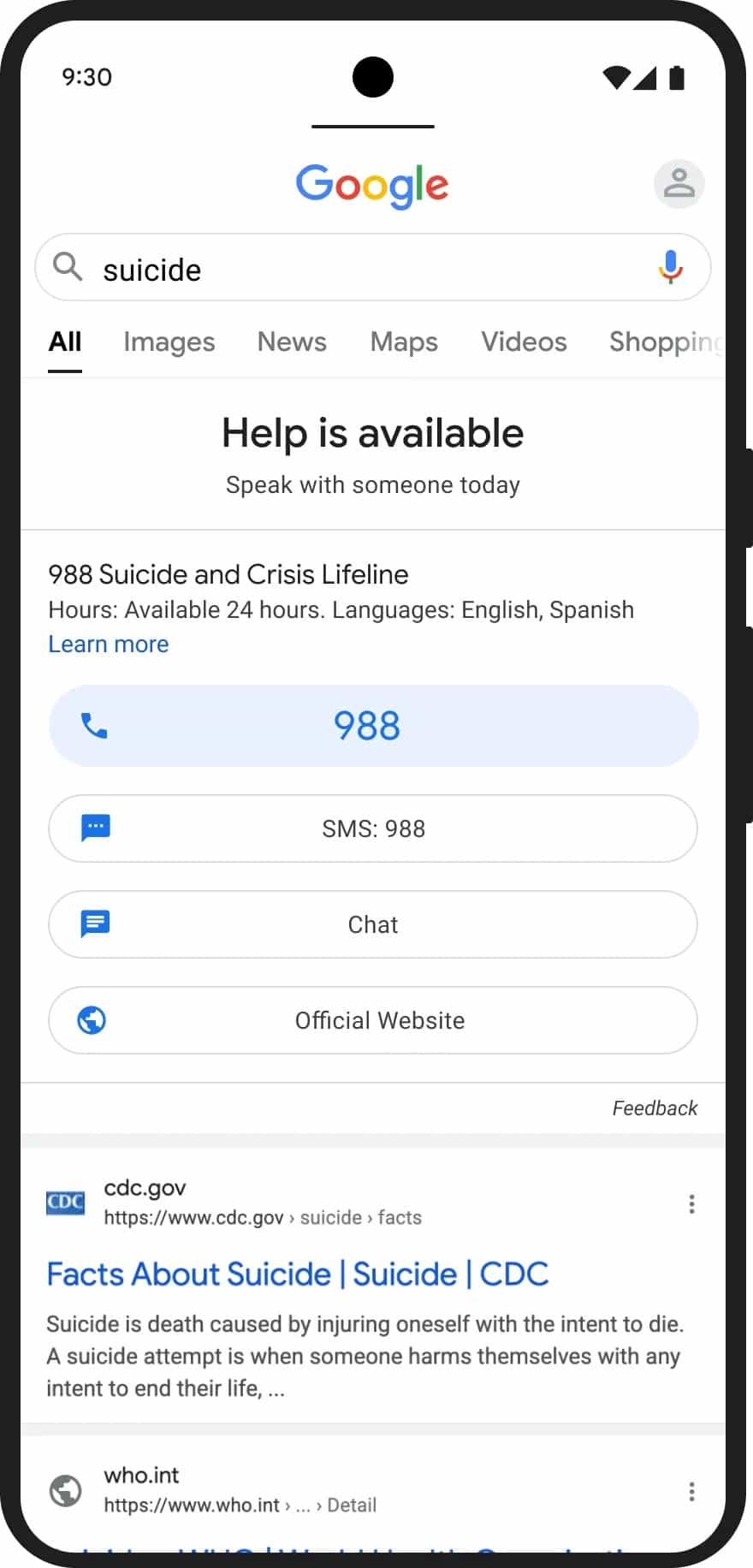Start a Chat with the lifeline

373,924
